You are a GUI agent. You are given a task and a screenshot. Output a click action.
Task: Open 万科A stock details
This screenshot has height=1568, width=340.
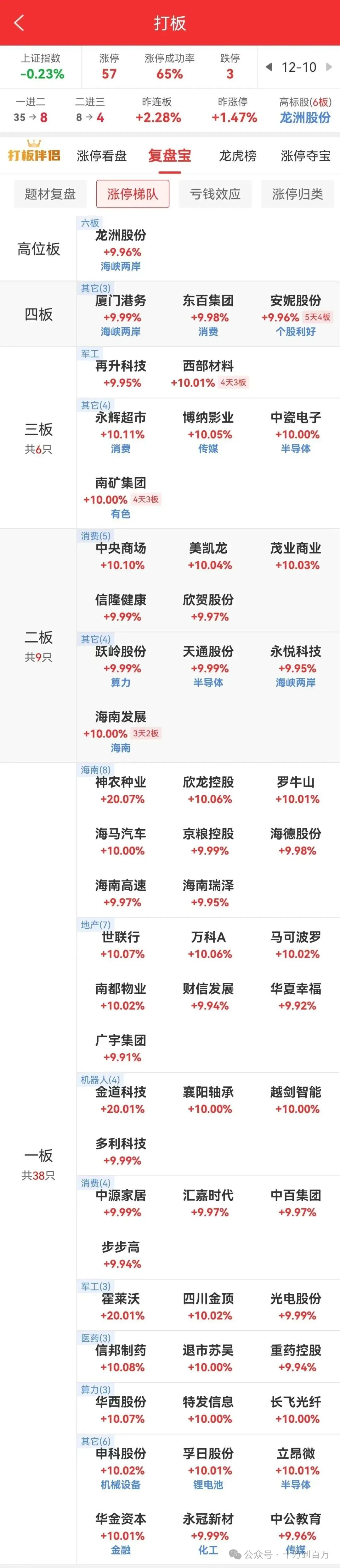208,937
